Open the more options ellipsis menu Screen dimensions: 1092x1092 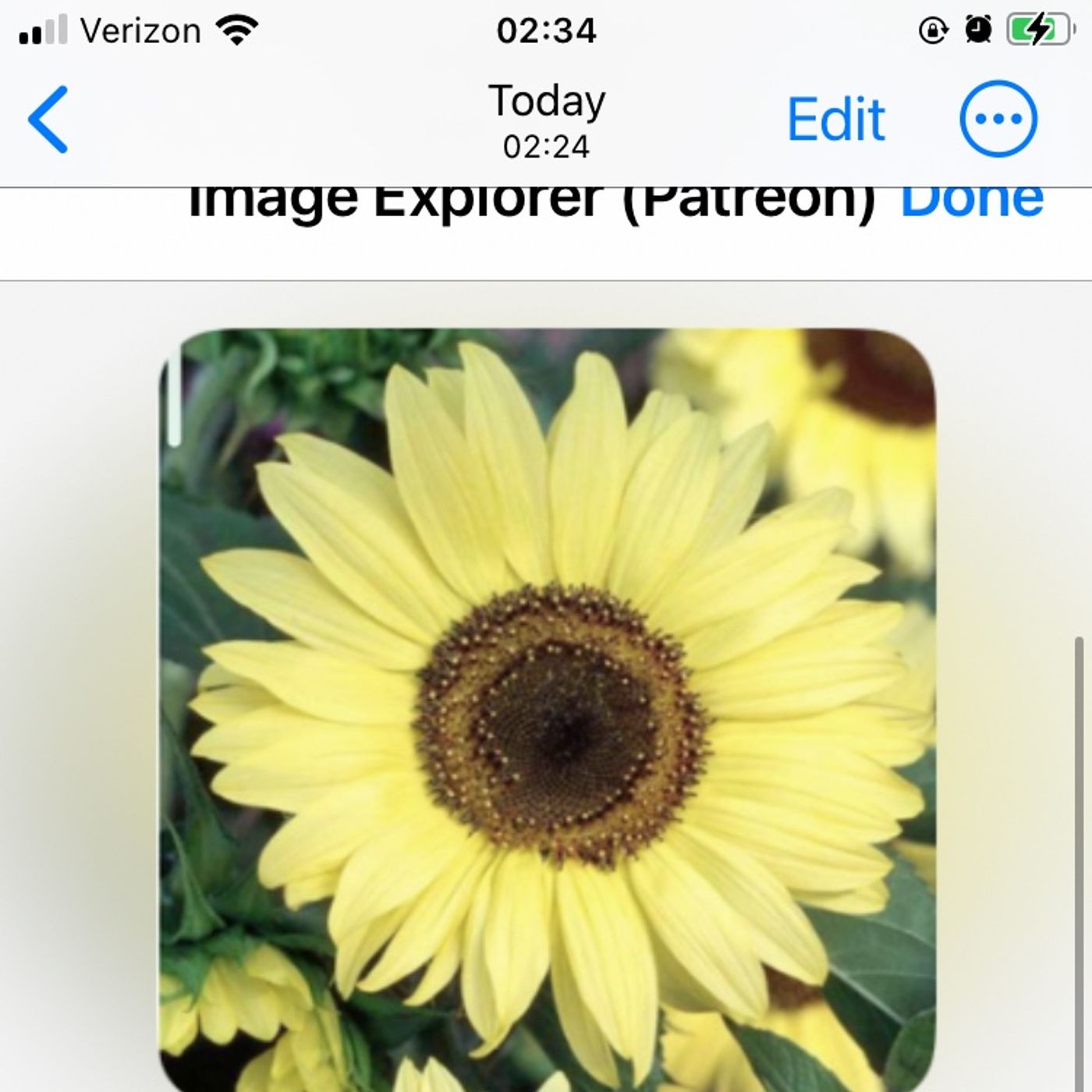coord(998,119)
